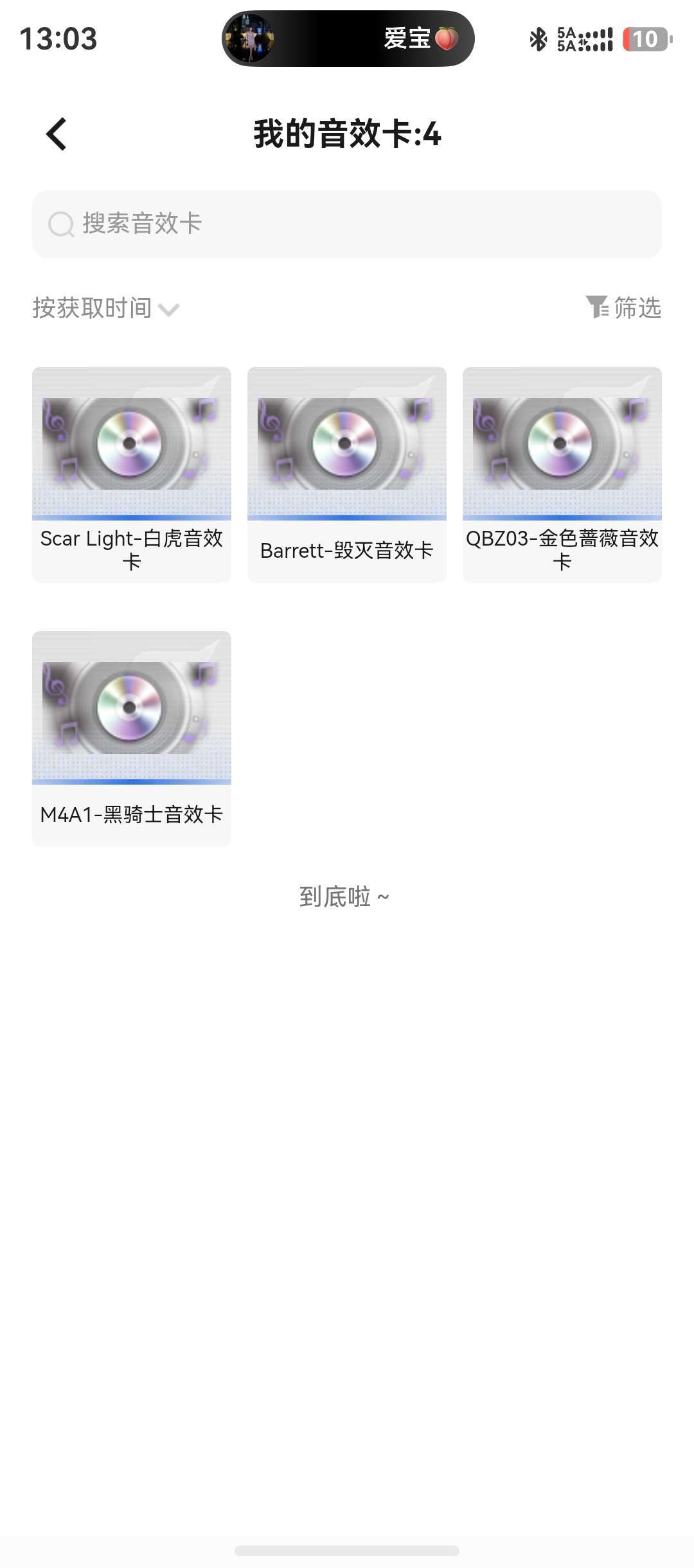Image resolution: width=694 pixels, height=1568 pixels.
Task: Go back using the top-left arrow
Action: (x=57, y=134)
